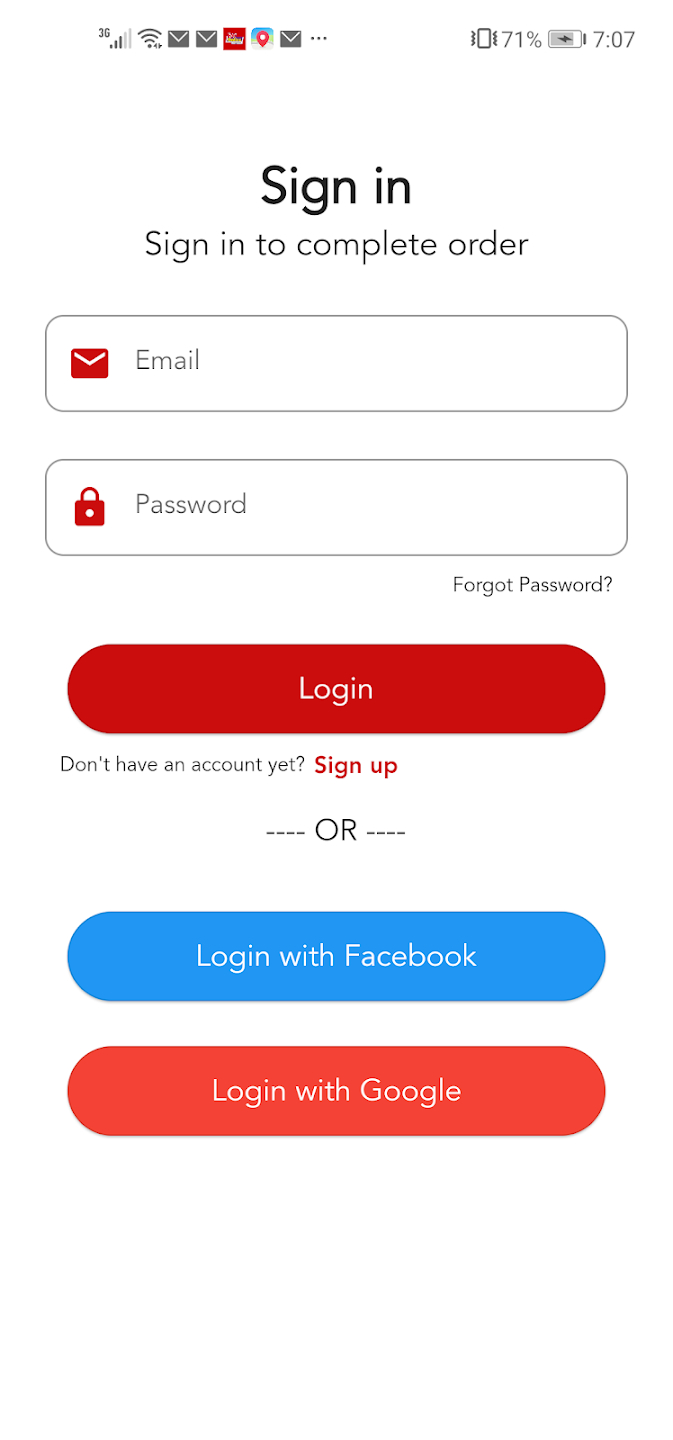673x1440 pixels.
Task: Continue with Login with Facebook
Action: tap(336, 956)
